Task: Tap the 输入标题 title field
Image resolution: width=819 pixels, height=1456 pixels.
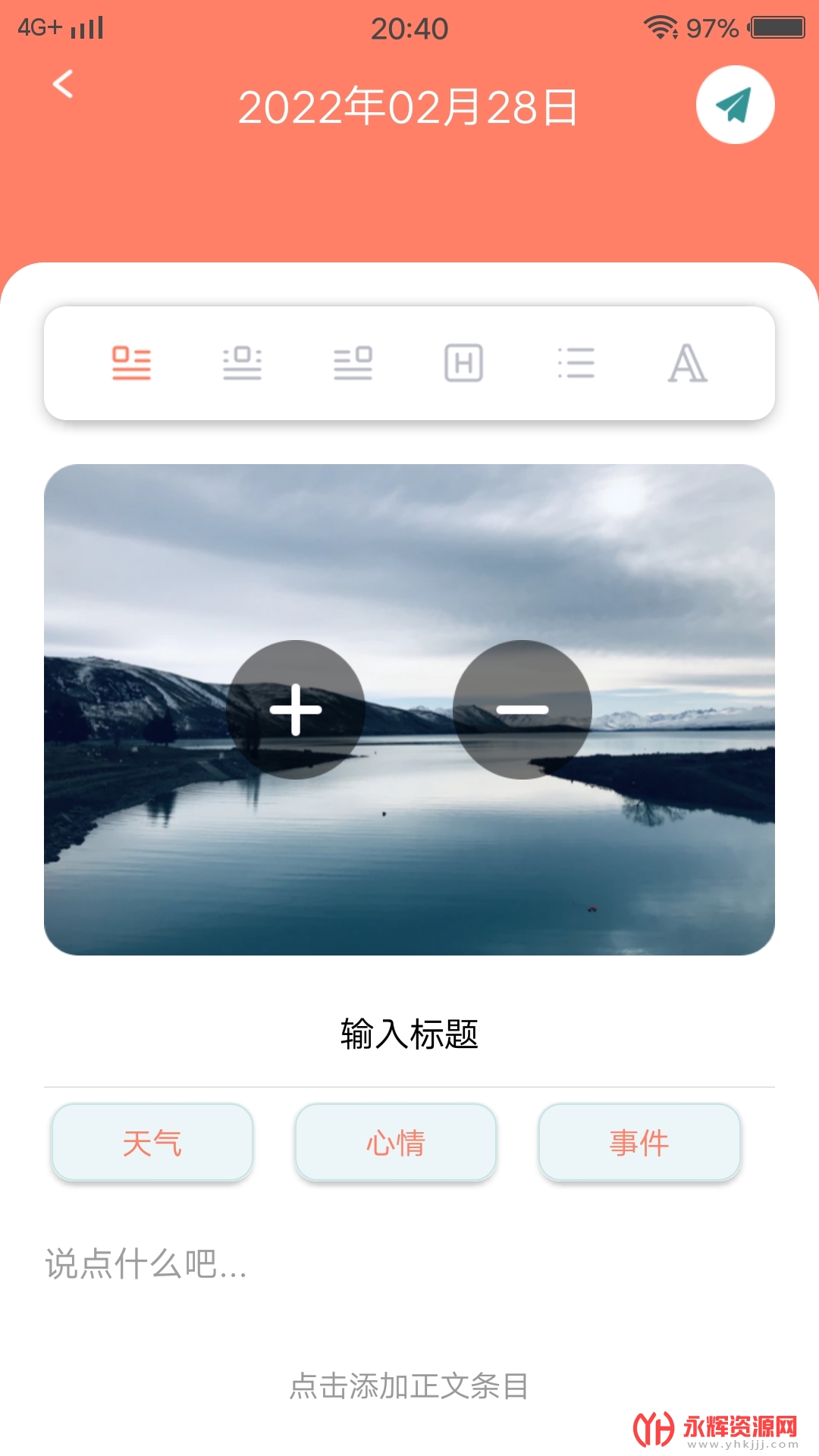Action: 409,1034
